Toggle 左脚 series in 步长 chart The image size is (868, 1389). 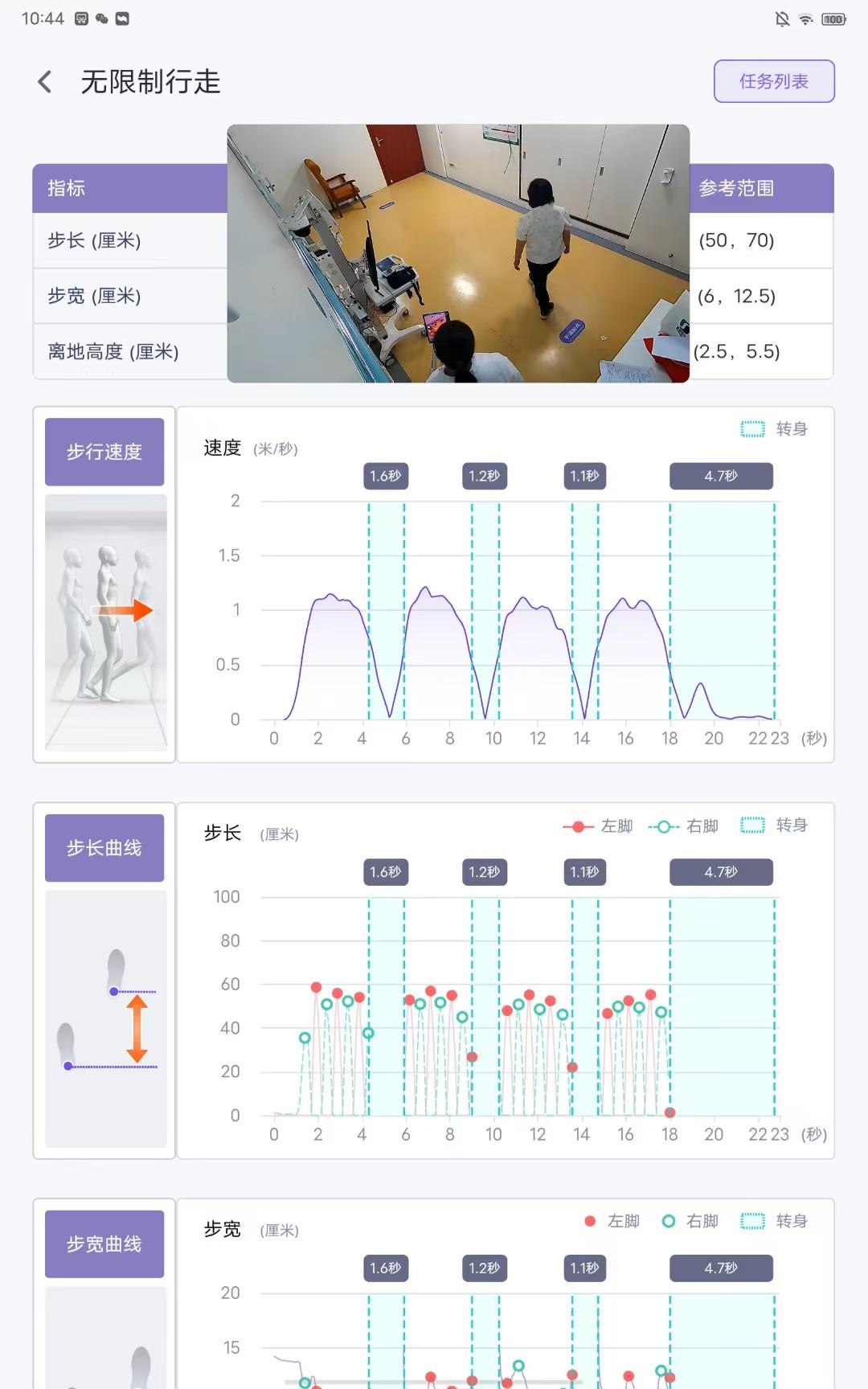tap(598, 826)
